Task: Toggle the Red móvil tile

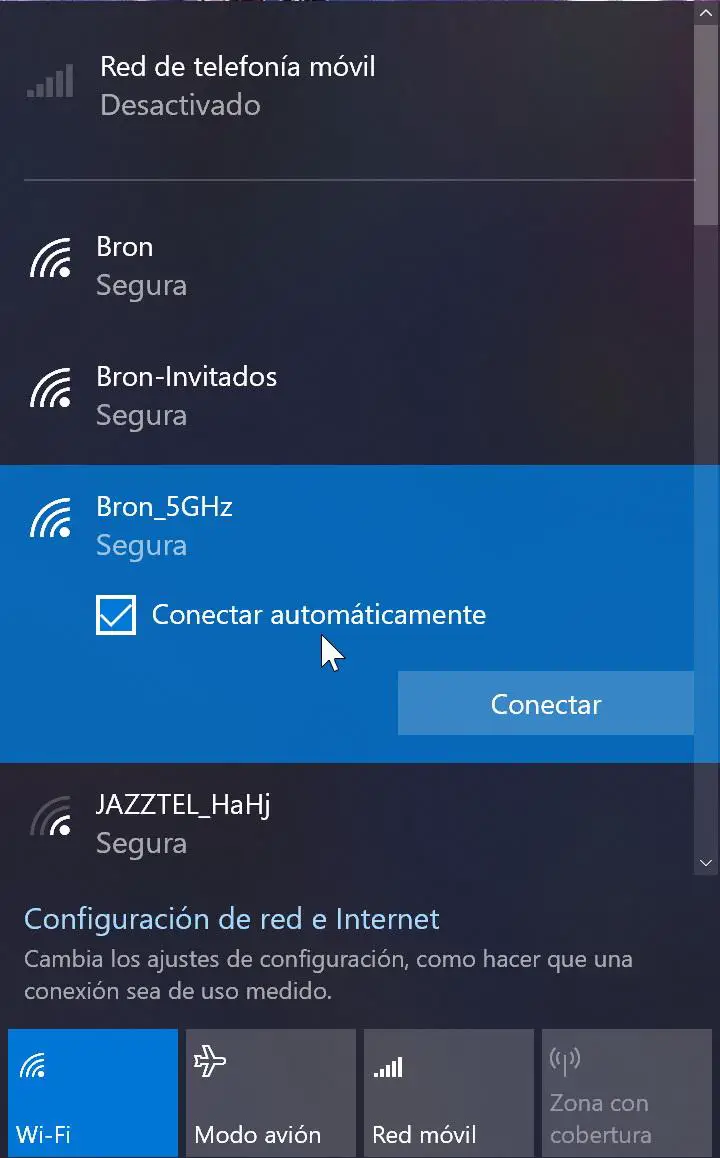Action: point(448,1093)
